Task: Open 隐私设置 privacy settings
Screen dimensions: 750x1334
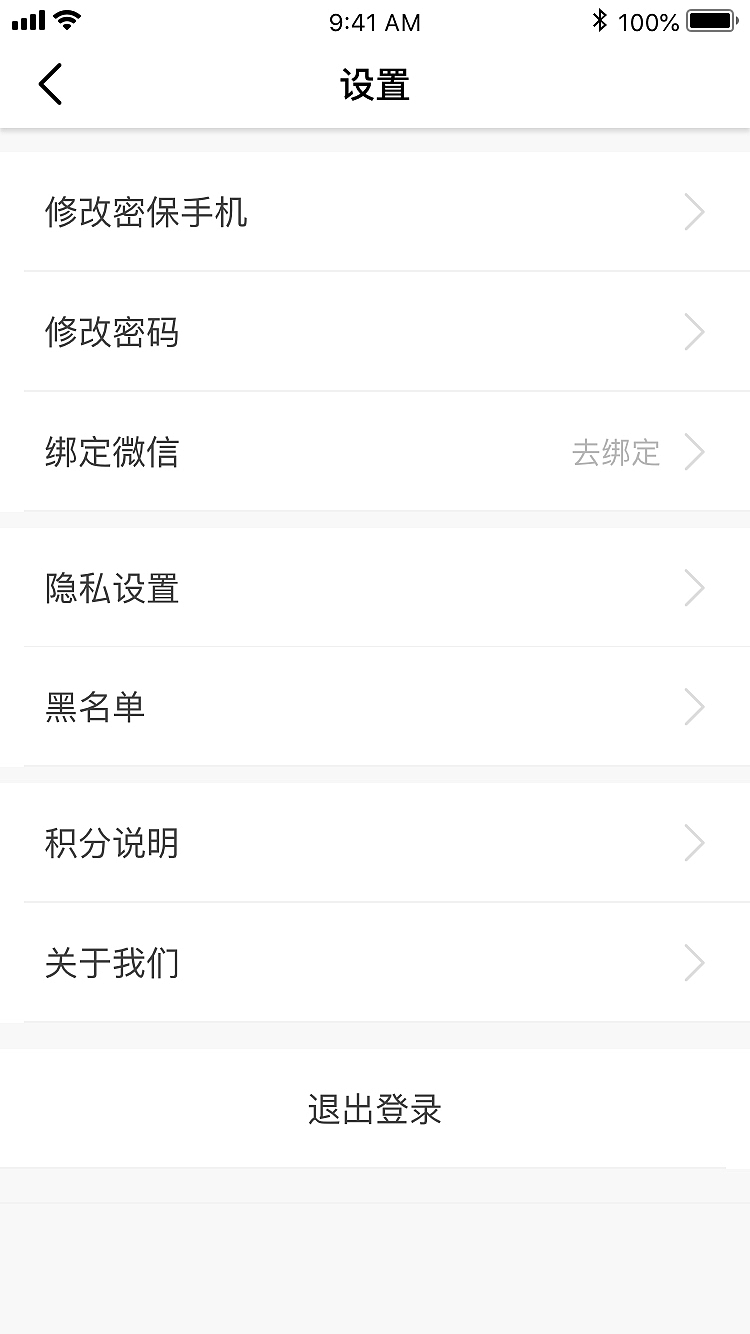Action: 375,588
